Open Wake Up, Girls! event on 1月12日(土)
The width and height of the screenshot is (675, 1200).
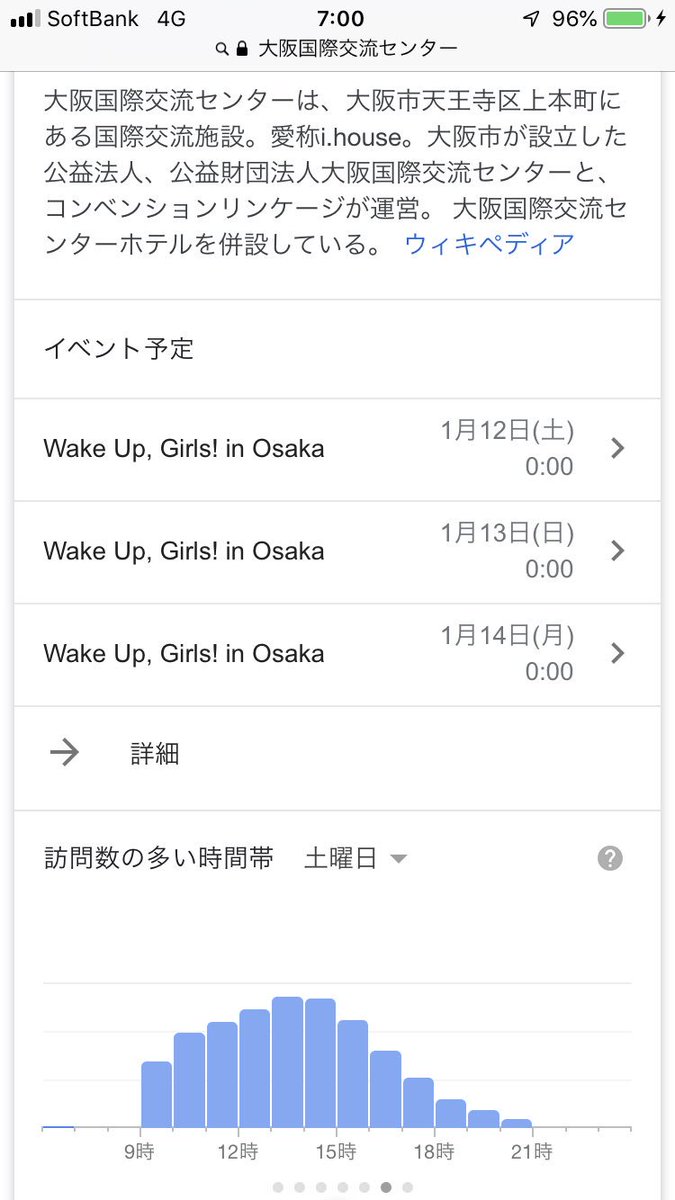tap(337, 449)
